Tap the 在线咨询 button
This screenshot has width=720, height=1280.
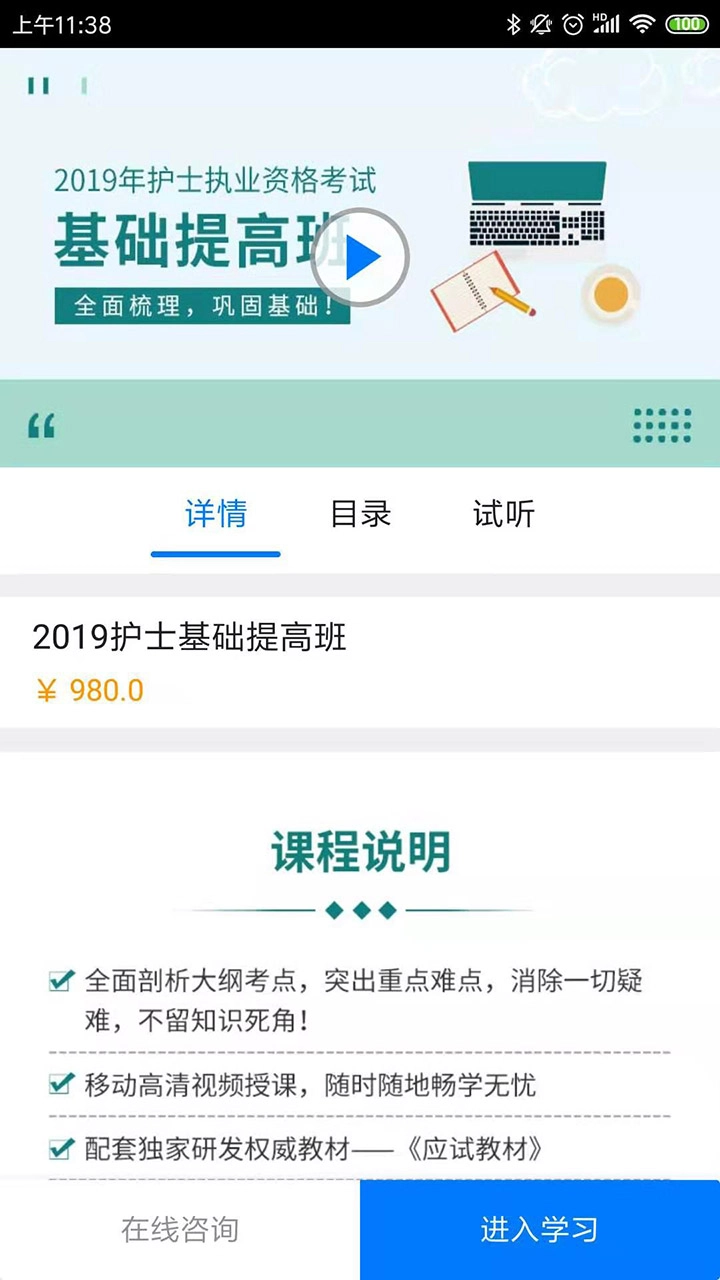(x=180, y=1230)
